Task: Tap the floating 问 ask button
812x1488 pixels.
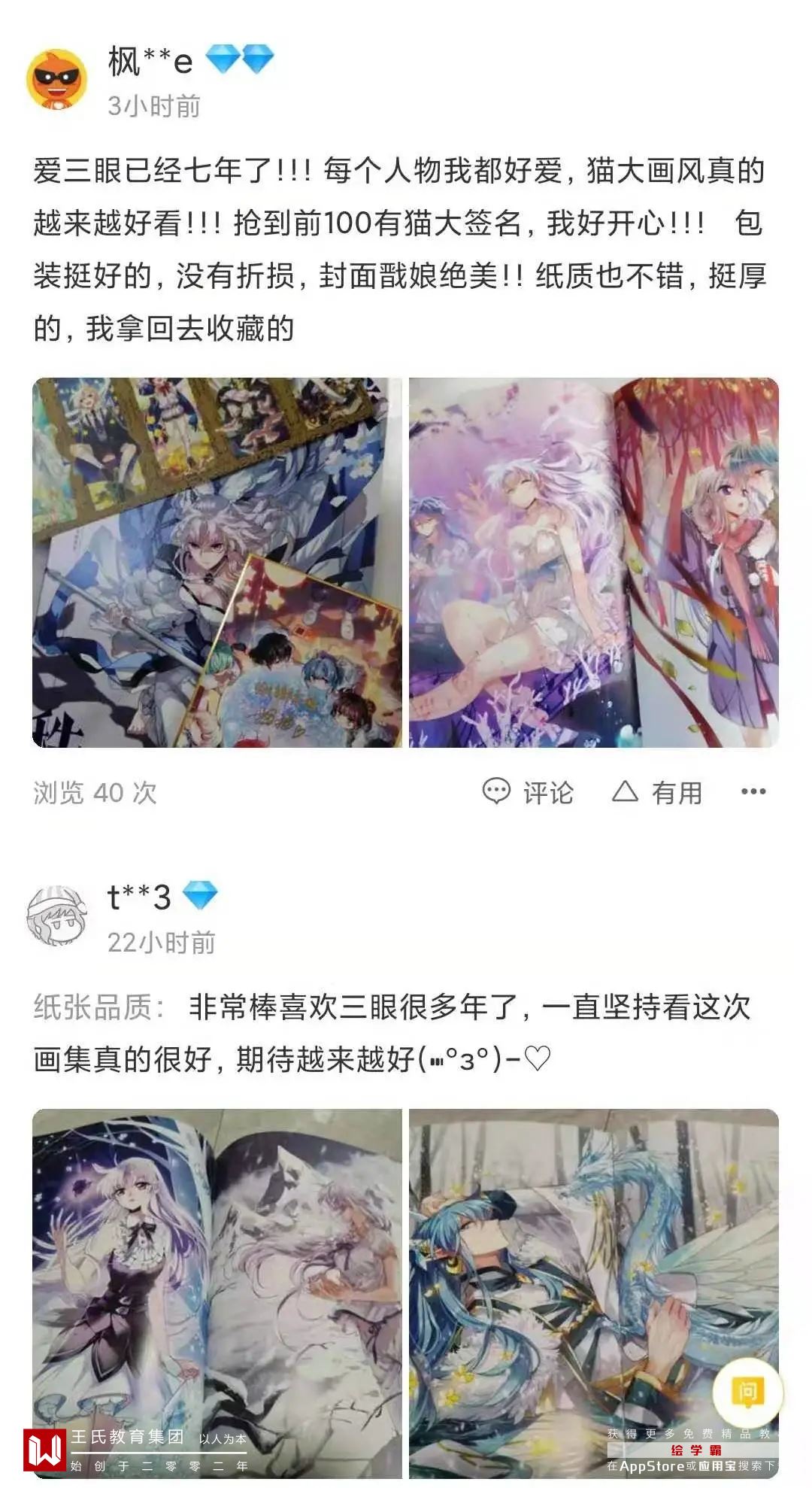Action: pos(747,1392)
